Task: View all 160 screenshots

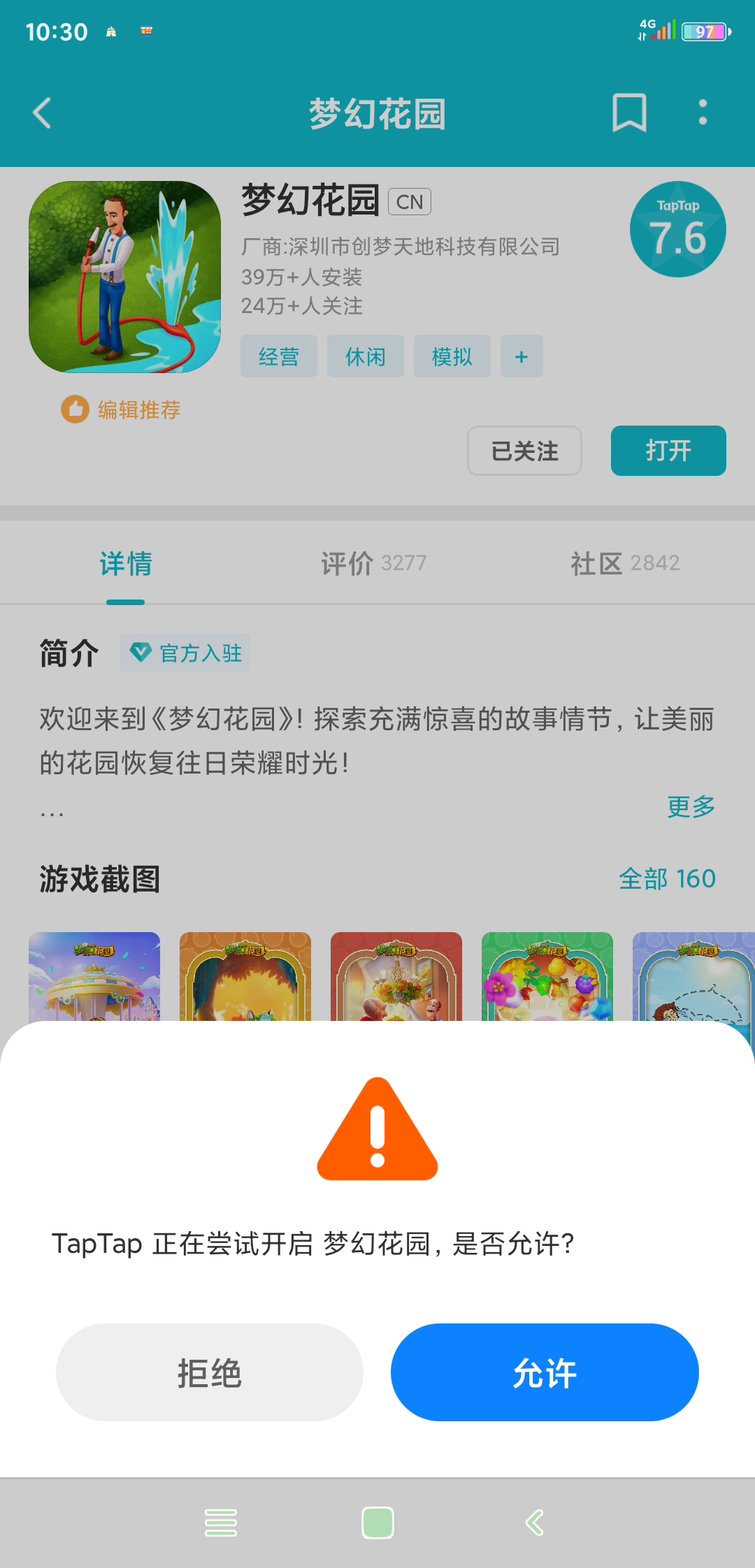Action: click(668, 878)
